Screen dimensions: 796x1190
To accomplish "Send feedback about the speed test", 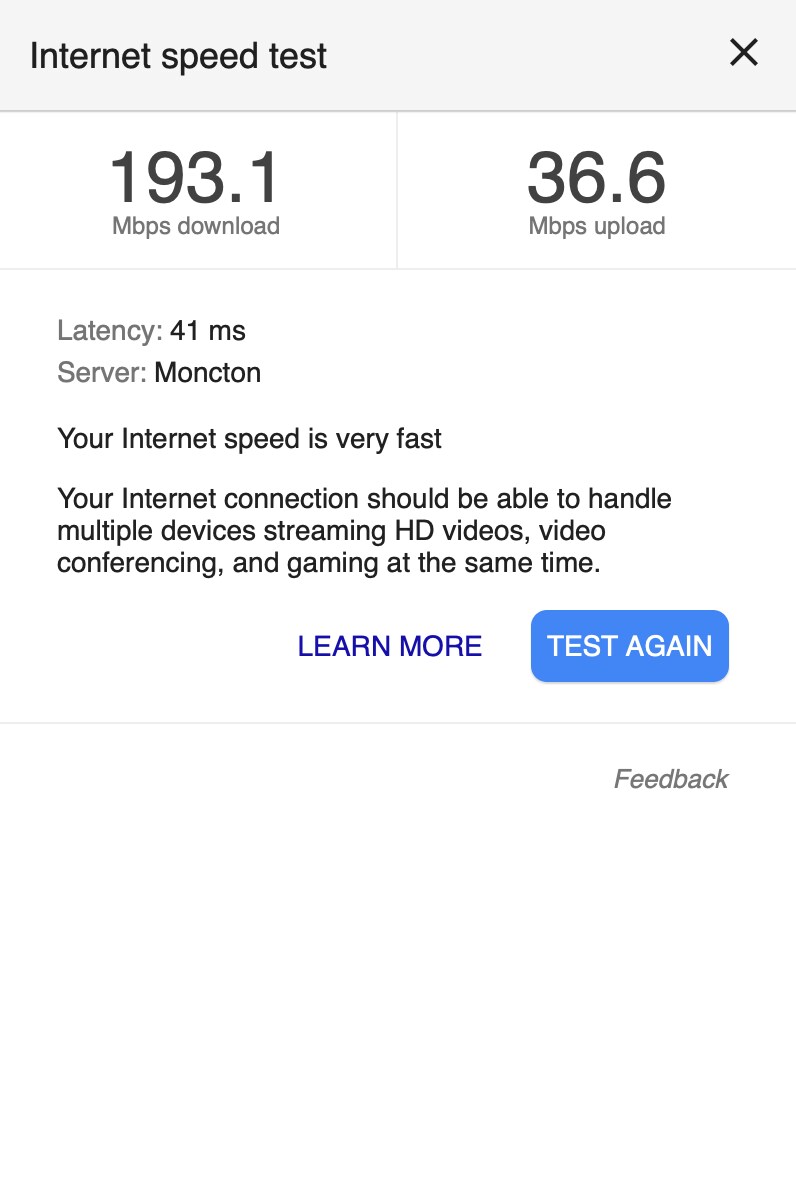I will [x=671, y=779].
